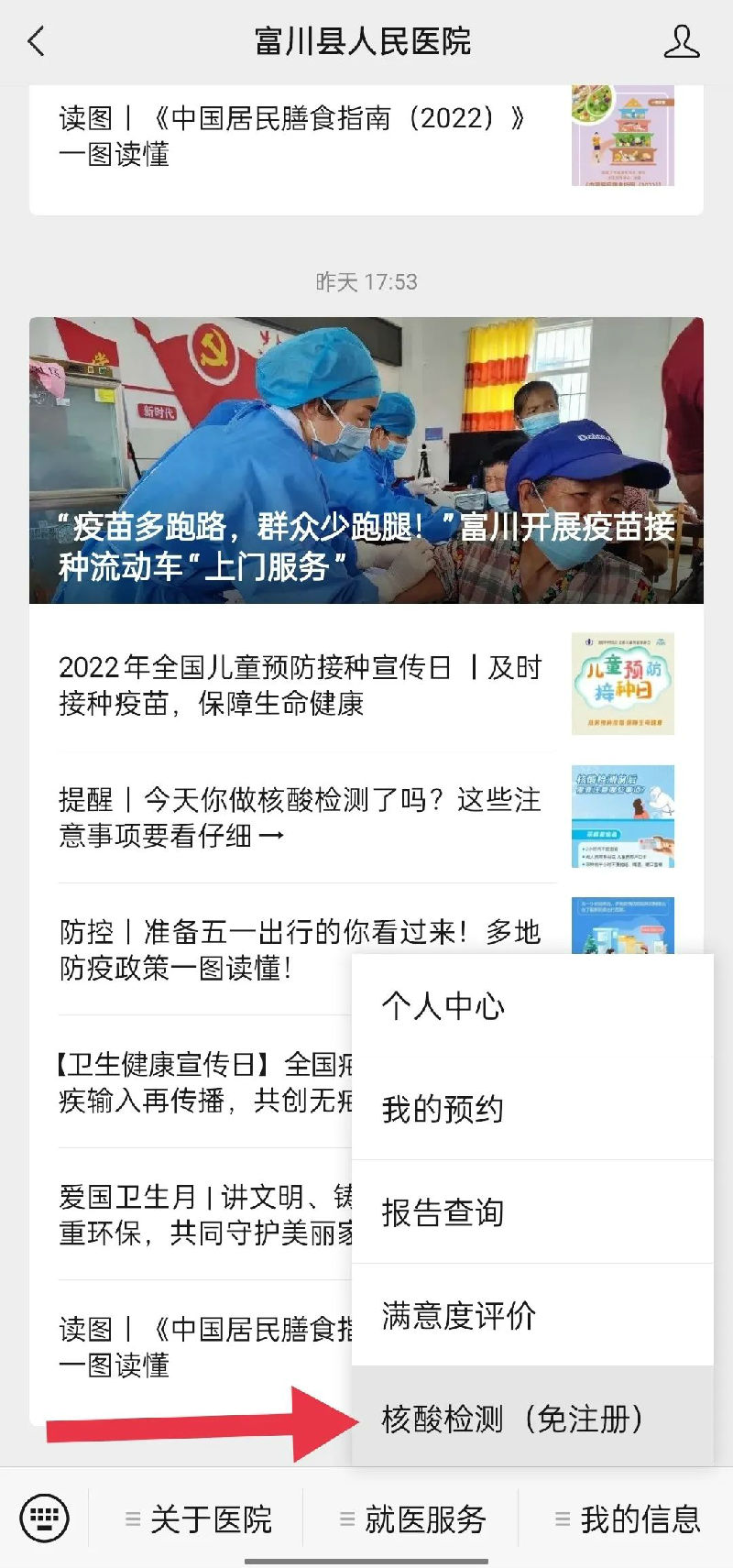The image size is (733, 1568).
Task: Open the account profile icon
Action: tap(681, 41)
